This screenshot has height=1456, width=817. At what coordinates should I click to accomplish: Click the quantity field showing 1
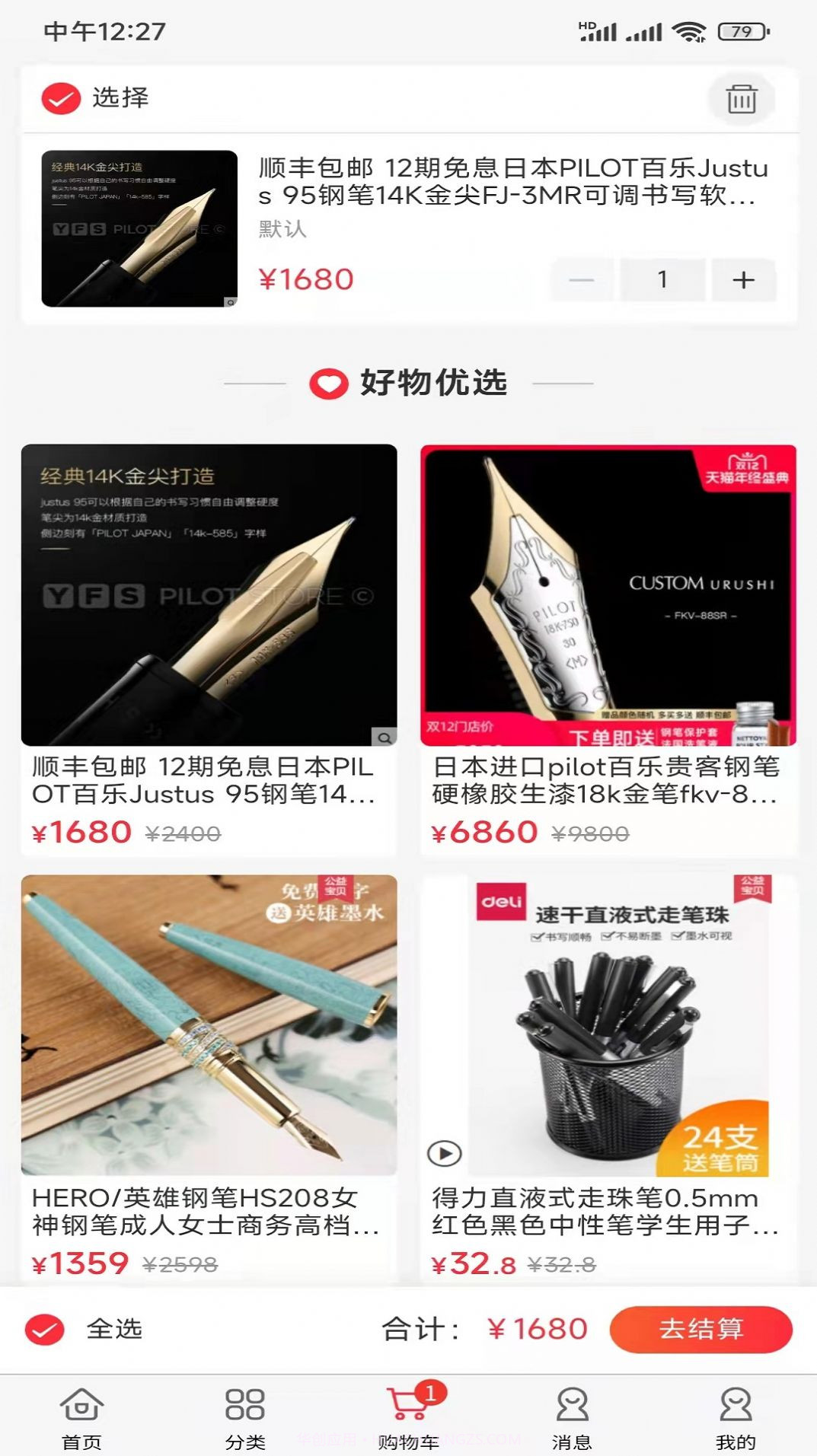point(661,279)
